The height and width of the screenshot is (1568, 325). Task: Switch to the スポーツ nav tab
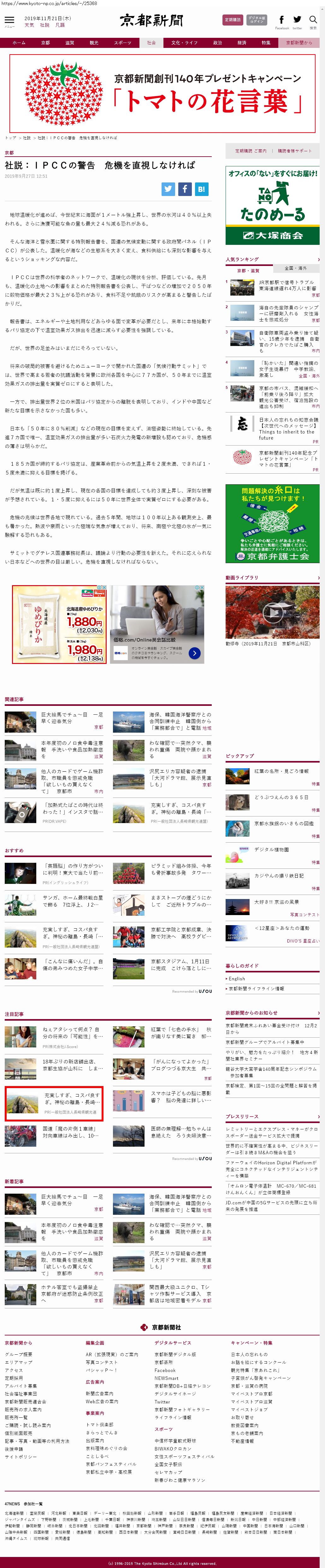[122, 43]
